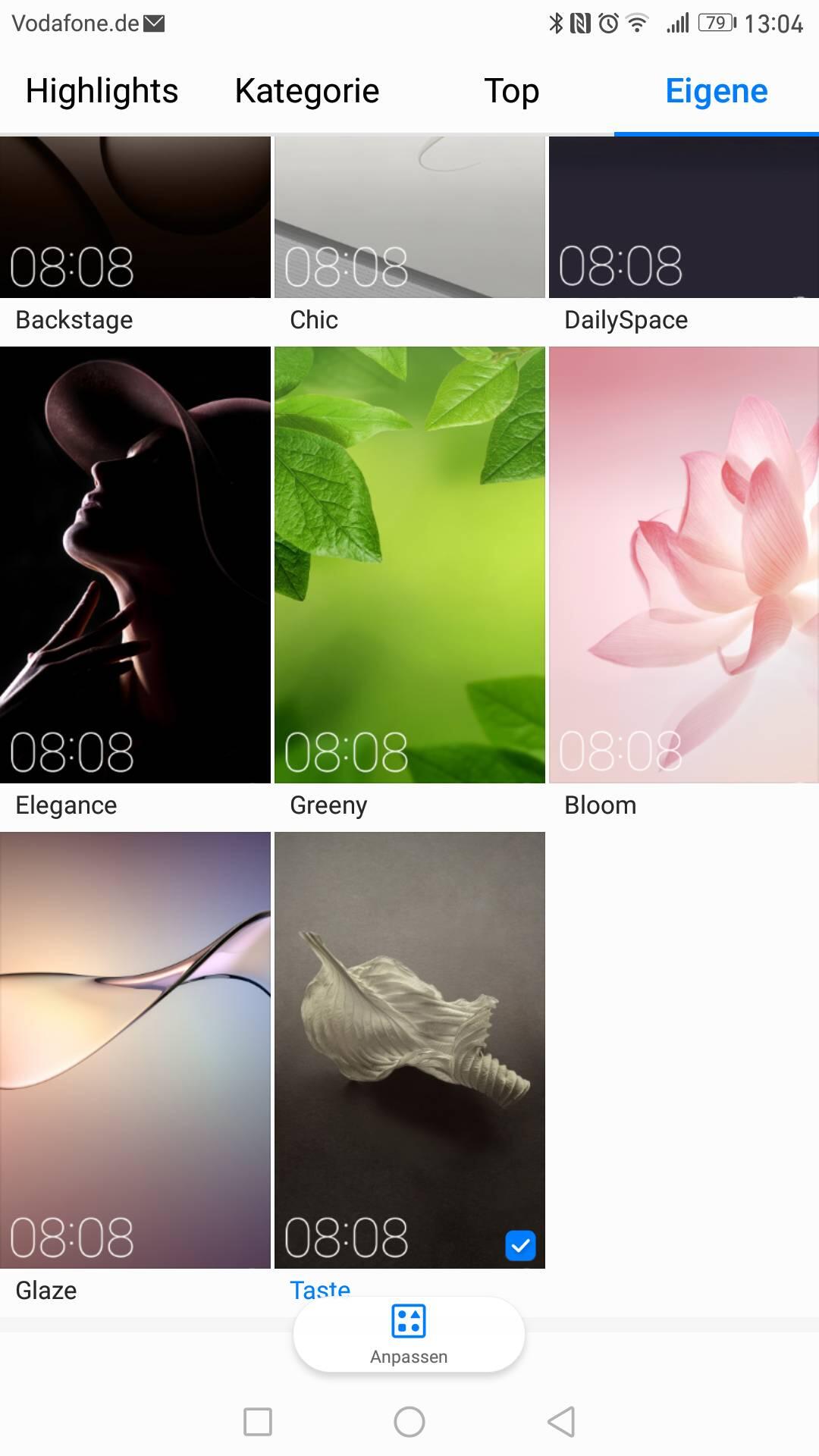Return to the home screen
Viewport: 819px width, 1456px height.
coord(409,1422)
